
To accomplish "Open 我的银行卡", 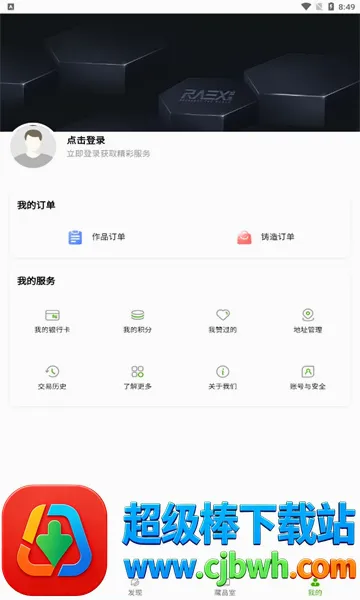I will click(x=52, y=321).
